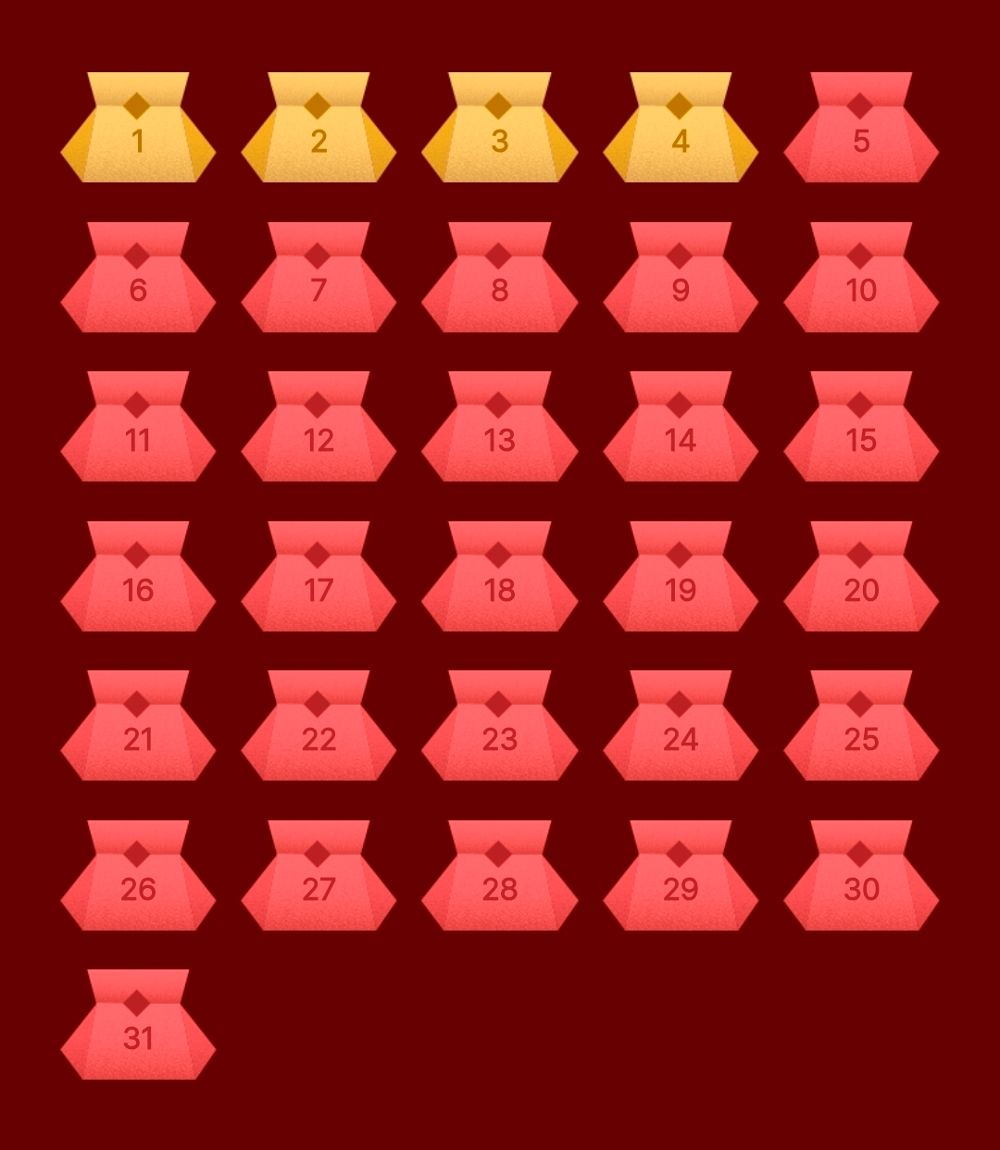Select packet number 18
This screenshot has width=1000, height=1150.
pyautogui.click(x=499, y=580)
